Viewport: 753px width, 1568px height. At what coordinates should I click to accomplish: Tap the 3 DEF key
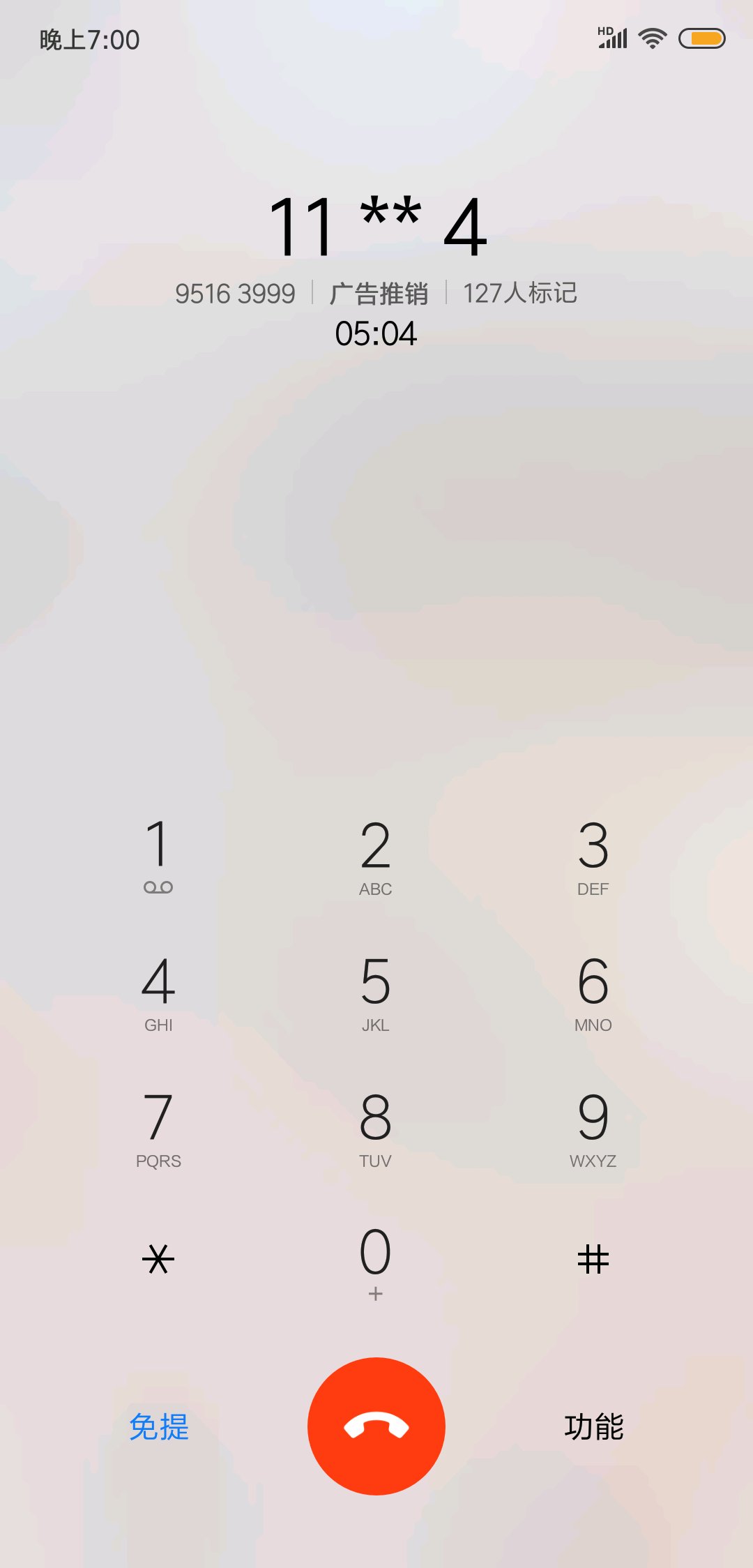coord(593,856)
